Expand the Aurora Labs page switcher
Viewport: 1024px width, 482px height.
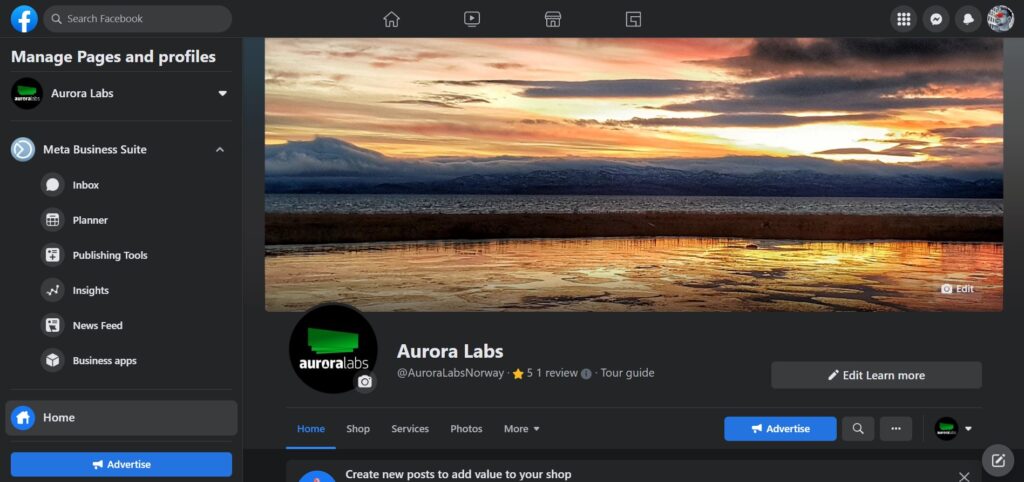point(222,93)
